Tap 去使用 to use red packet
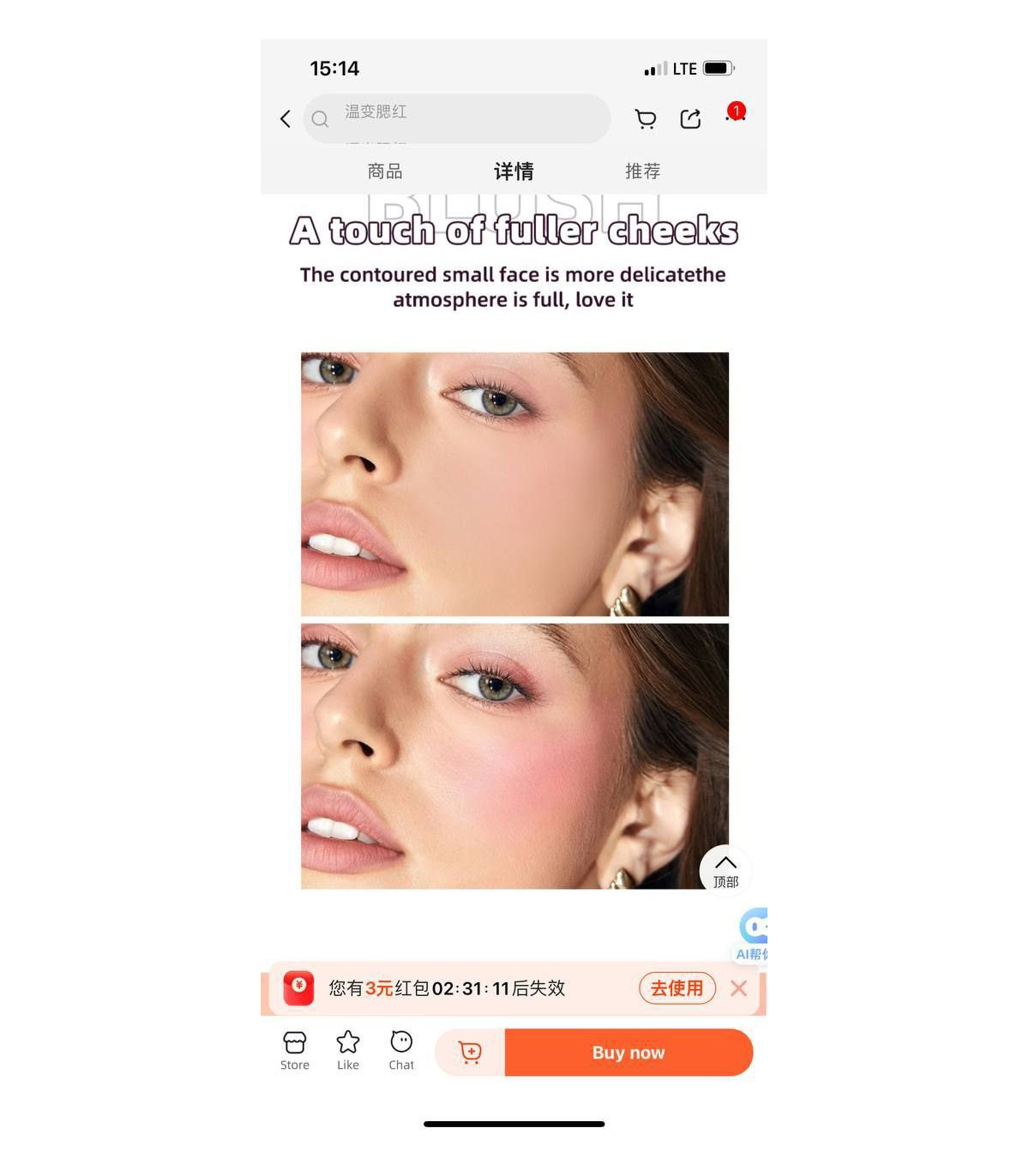 pyautogui.click(x=677, y=988)
